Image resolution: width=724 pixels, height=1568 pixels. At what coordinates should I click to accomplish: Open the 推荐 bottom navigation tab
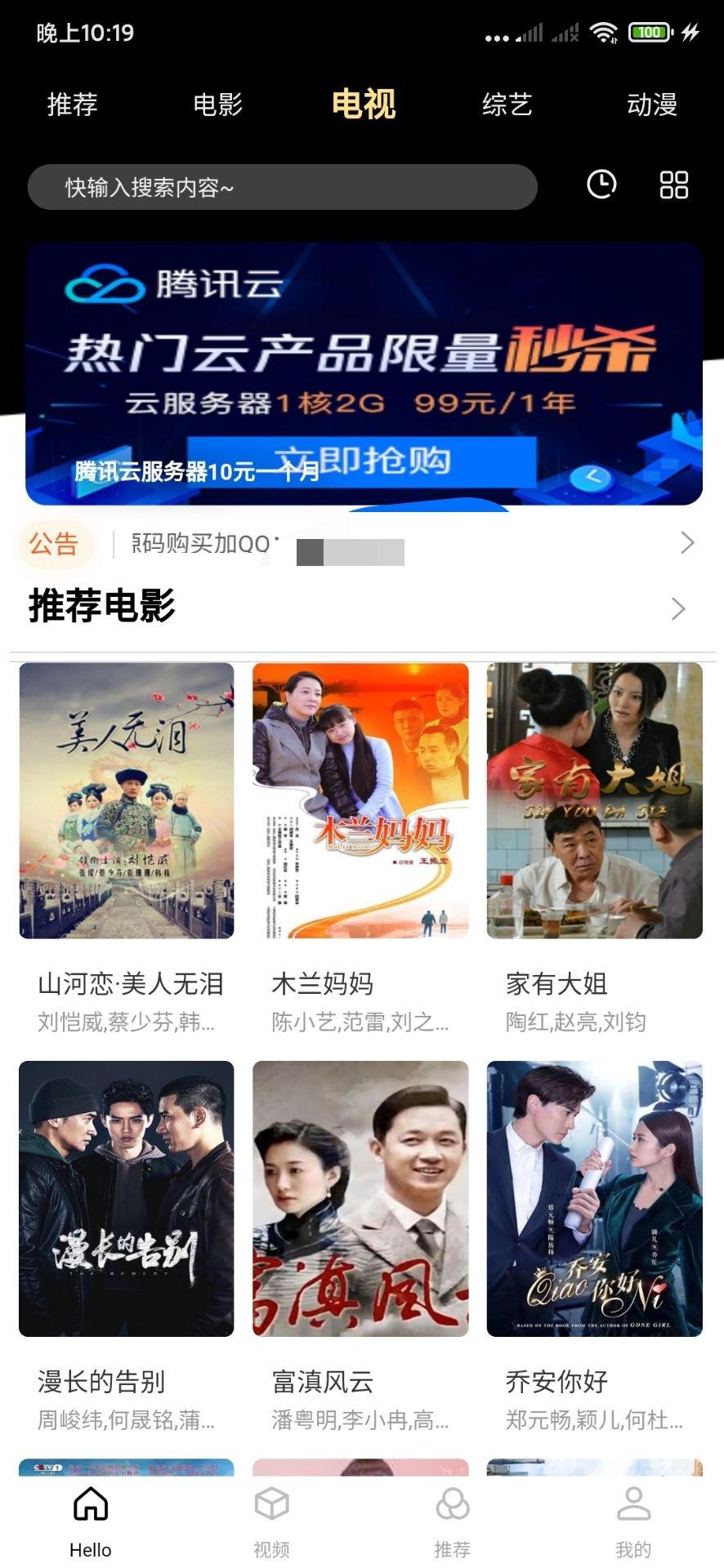[x=452, y=1521]
